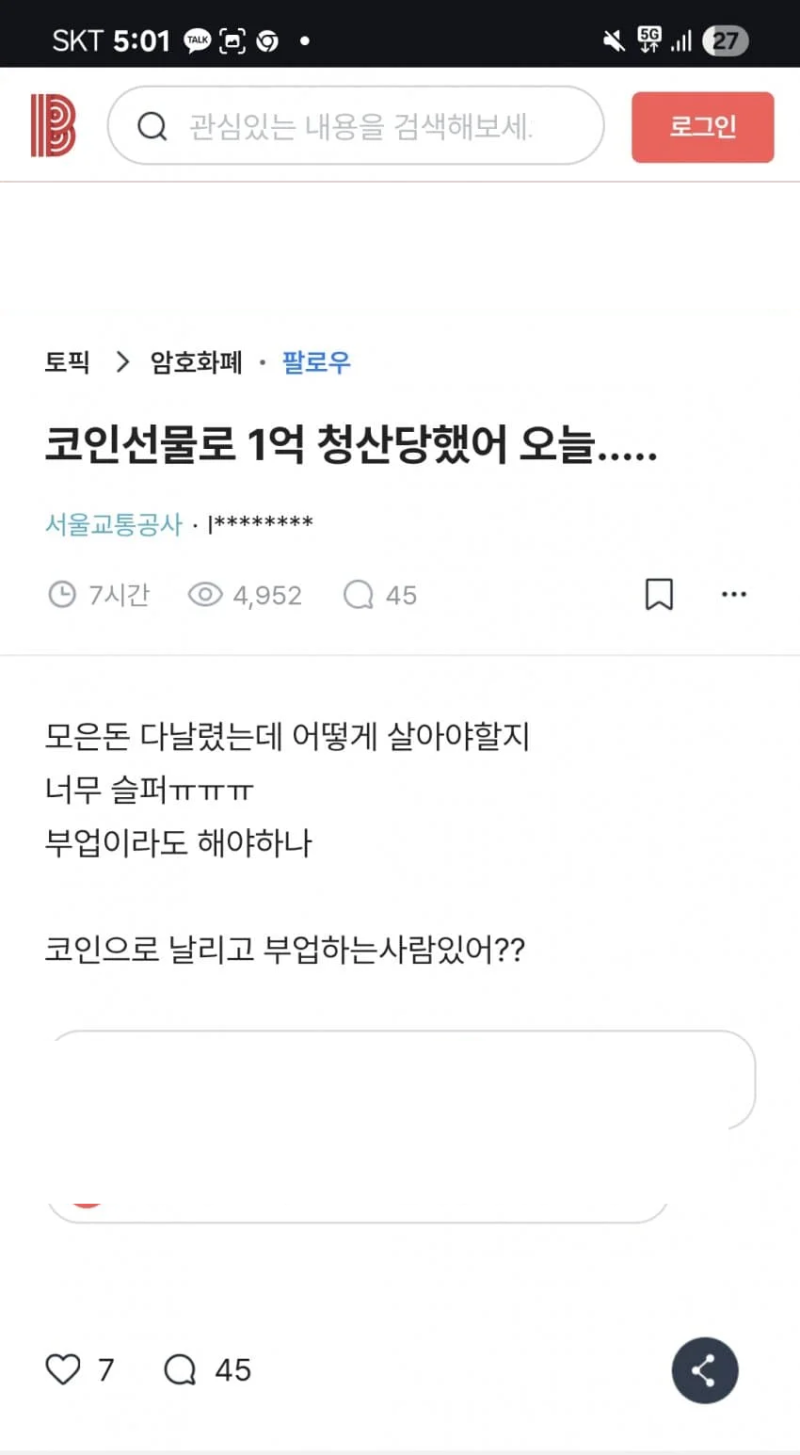
Task: Enable 팔로우 for the 암호화폐 topic
Action: coord(315,363)
